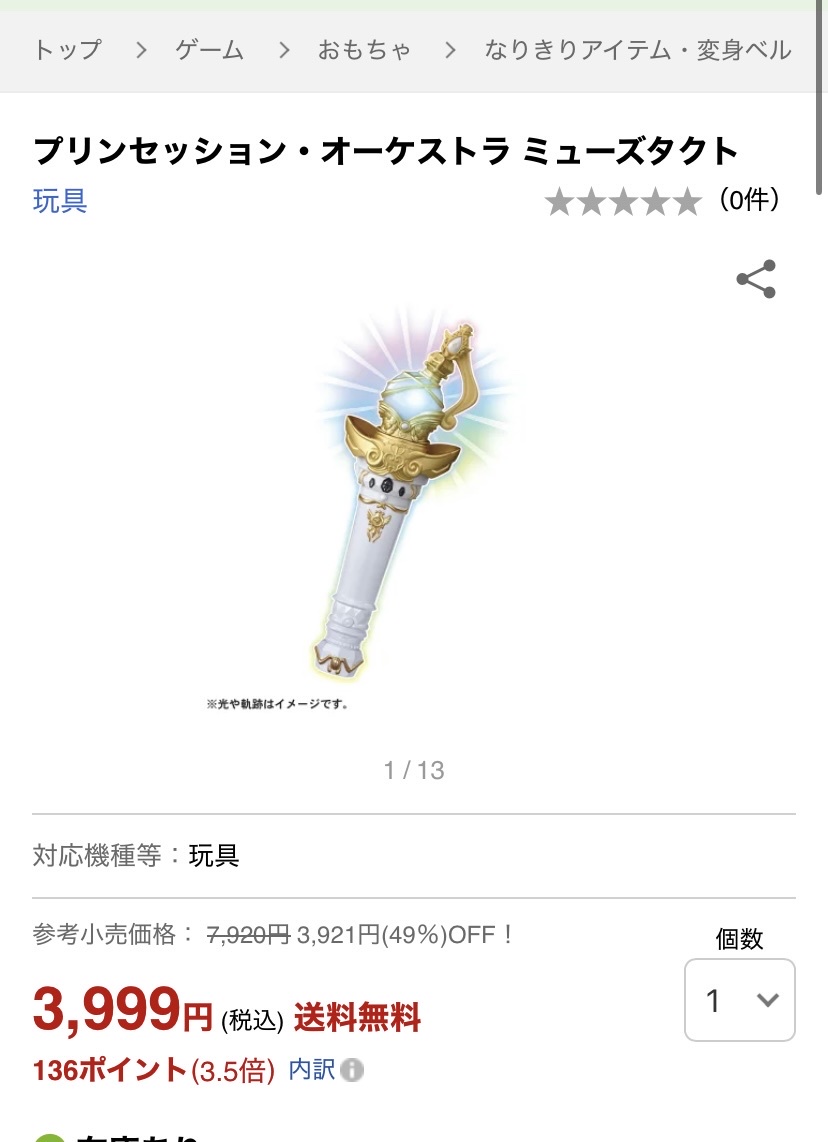Share this product
This screenshot has width=828, height=1142.
(756, 279)
